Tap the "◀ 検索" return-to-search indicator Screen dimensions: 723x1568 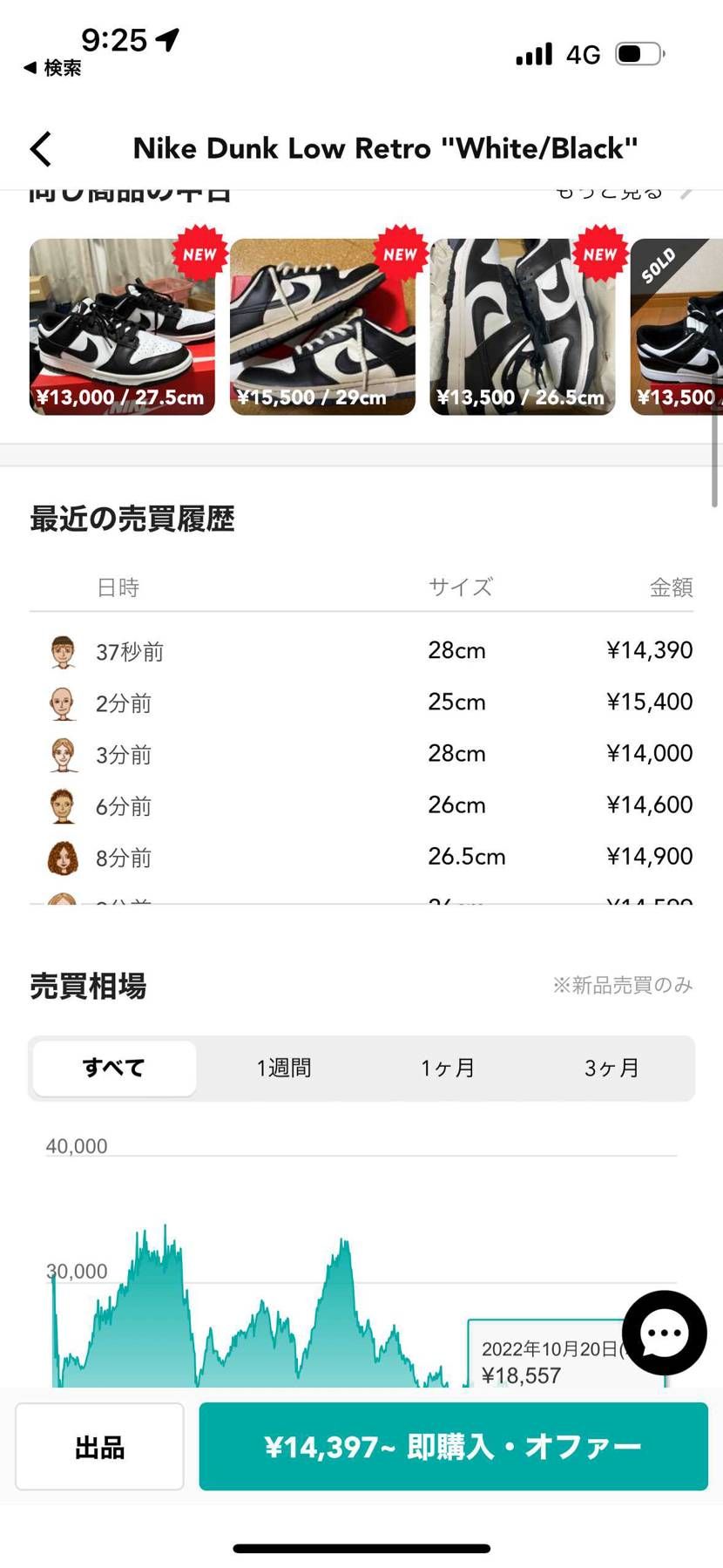(x=51, y=67)
